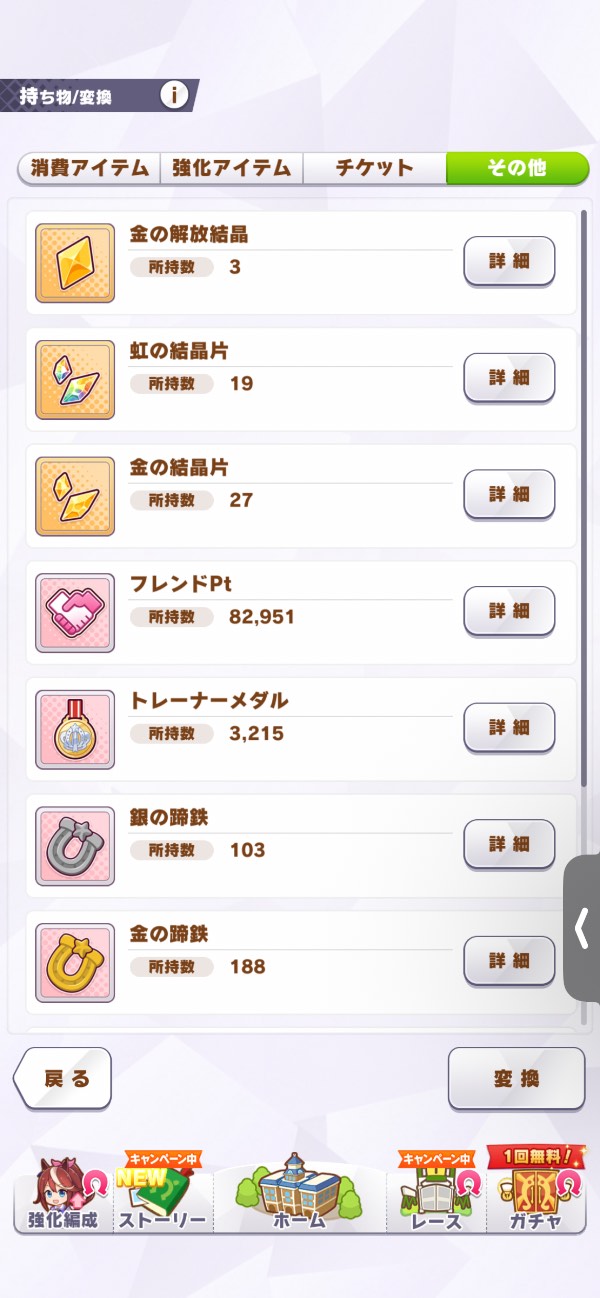Open the info icon beside 持ち物/変換
This screenshot has width=600, height=1298.
tap(175, 95)
